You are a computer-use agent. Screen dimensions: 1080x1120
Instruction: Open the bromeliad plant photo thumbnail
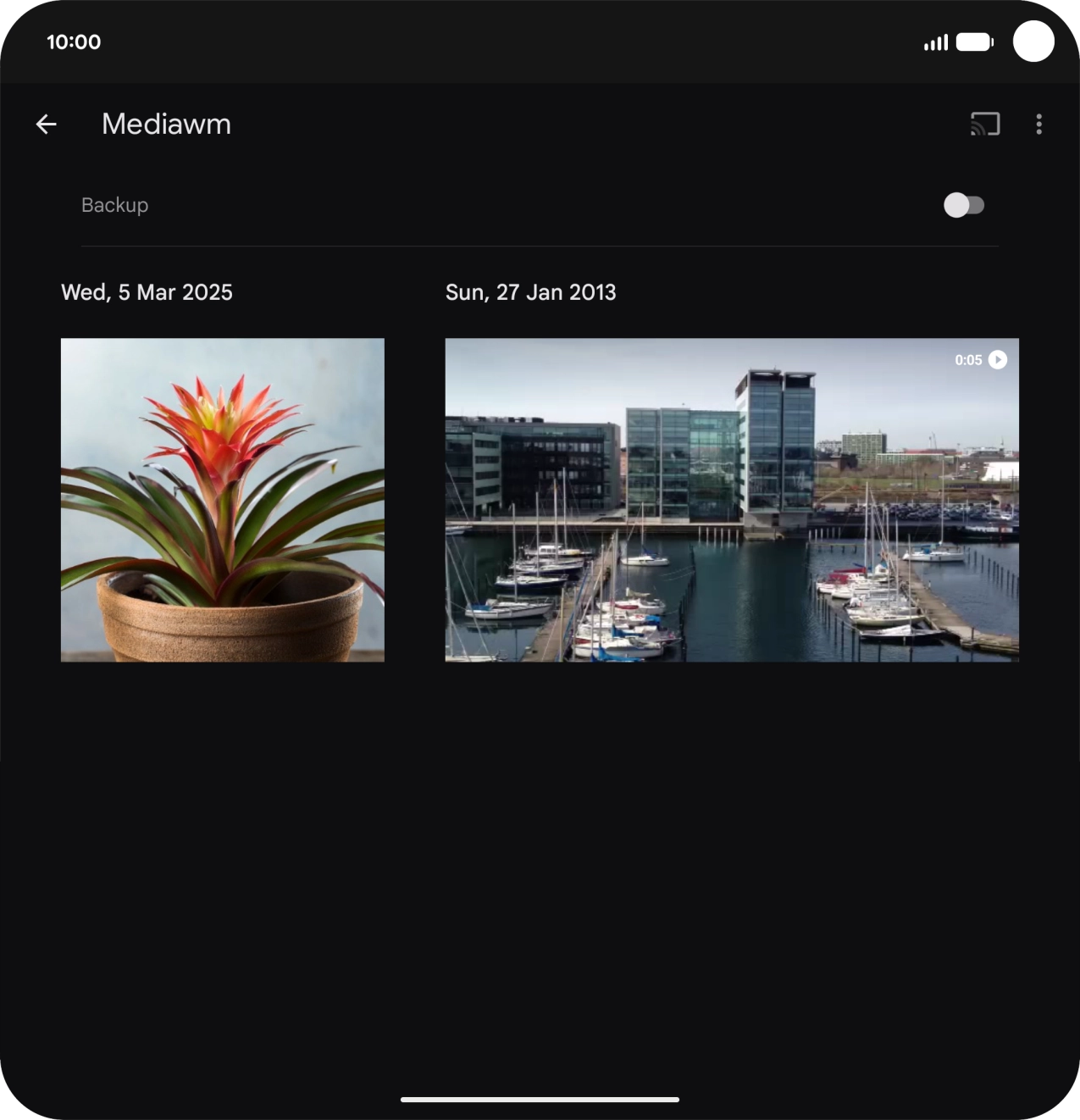222,499
